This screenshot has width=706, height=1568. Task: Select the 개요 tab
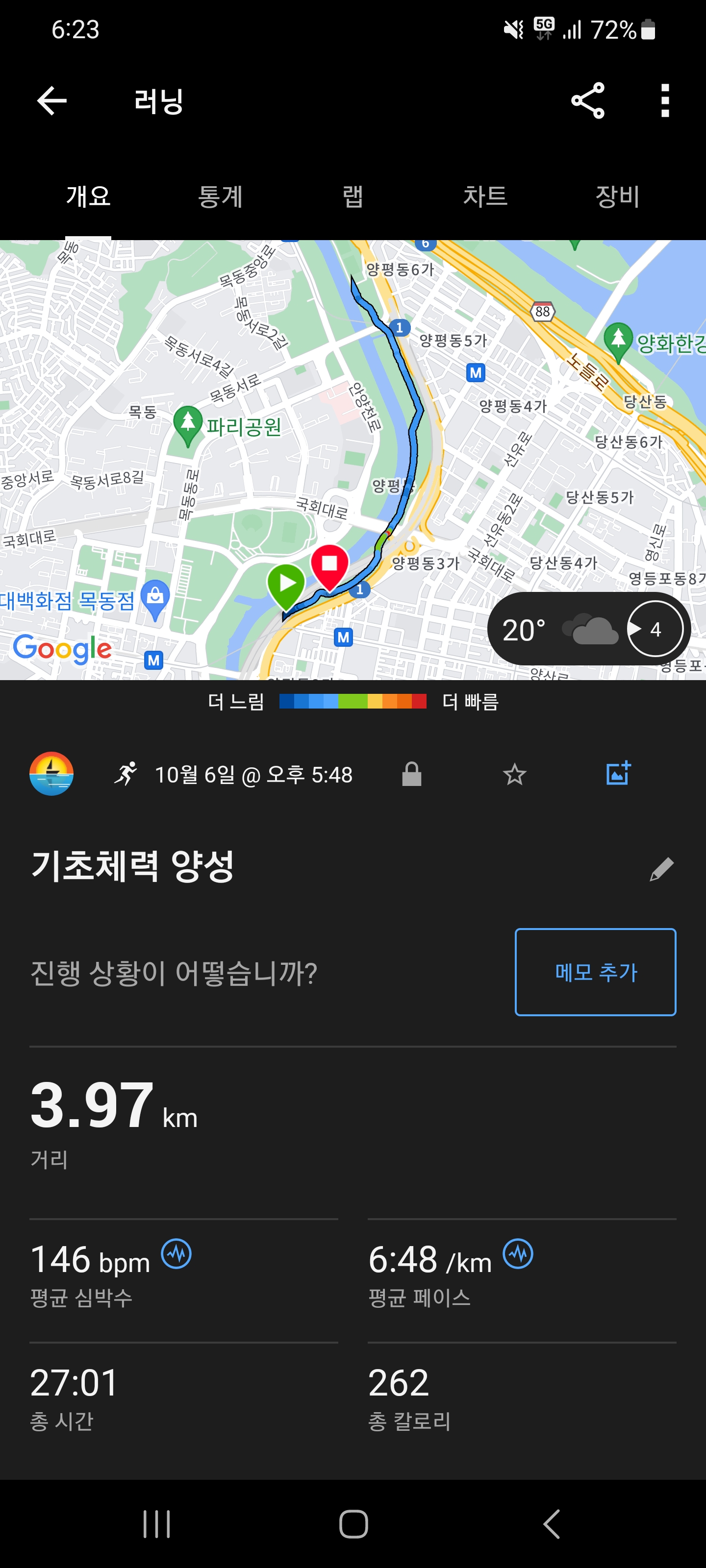click(x=88, y=196)
